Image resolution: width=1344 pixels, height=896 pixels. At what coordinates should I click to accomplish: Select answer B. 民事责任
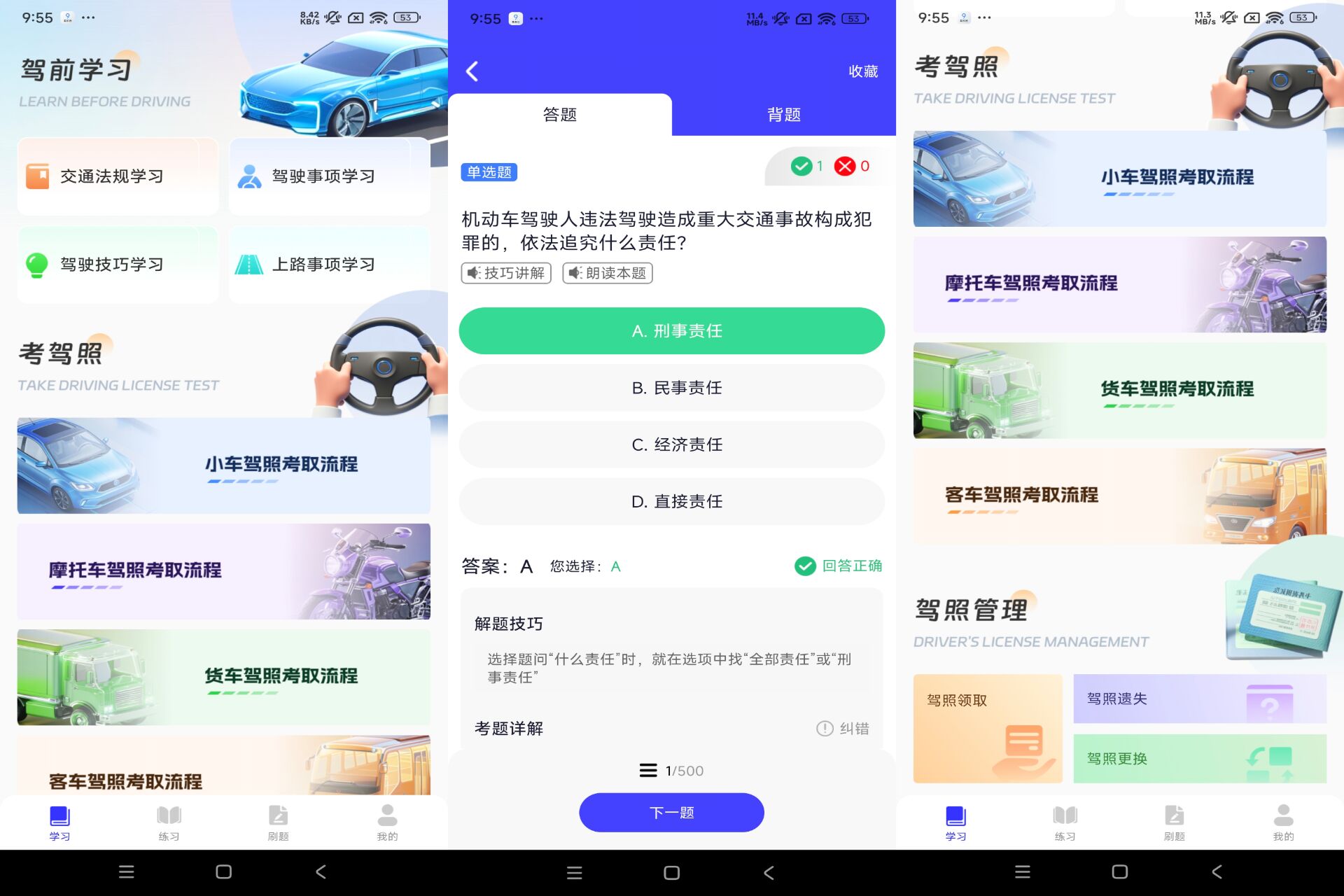click(671, 388)
